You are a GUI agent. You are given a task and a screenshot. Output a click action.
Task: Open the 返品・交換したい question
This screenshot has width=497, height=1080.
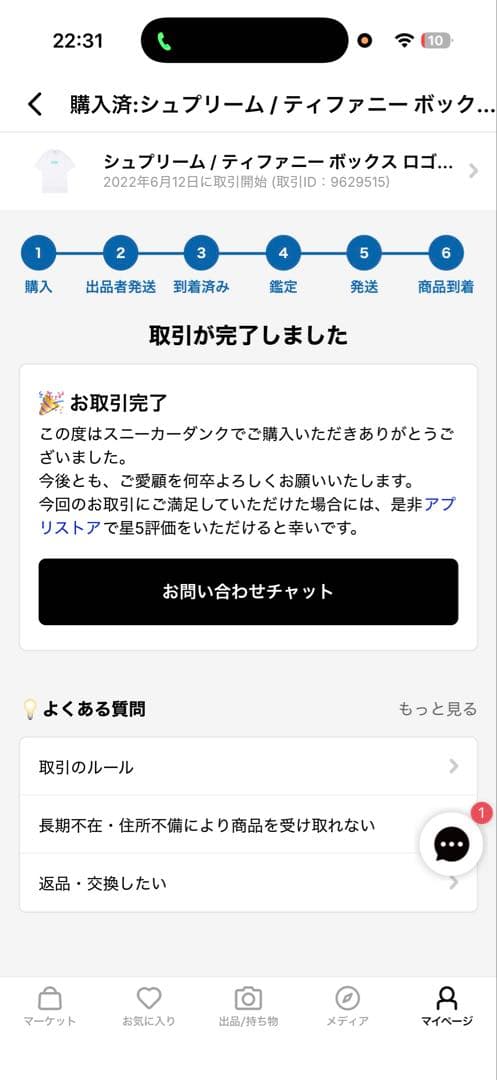click(x=248, y=883)
